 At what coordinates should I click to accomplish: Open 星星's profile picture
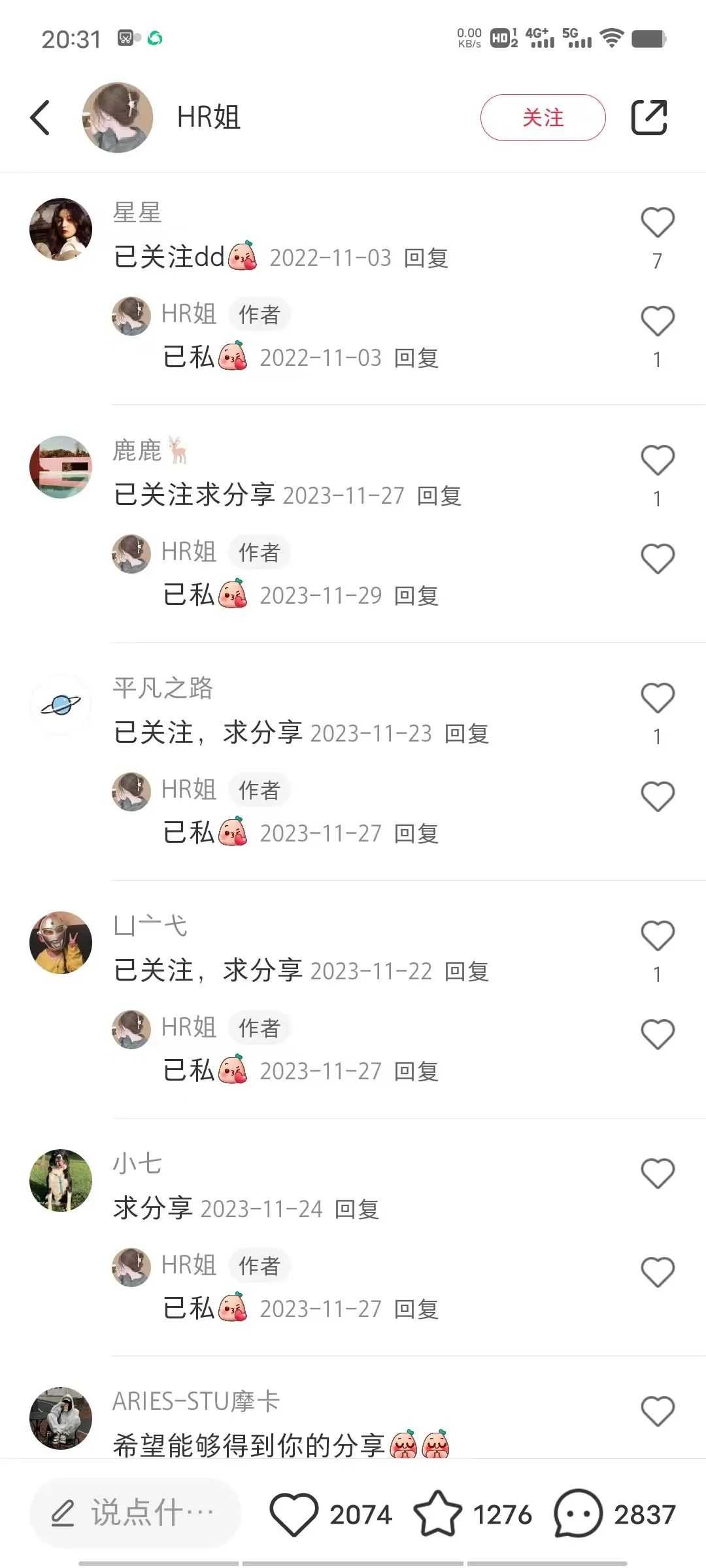(61, 229)
